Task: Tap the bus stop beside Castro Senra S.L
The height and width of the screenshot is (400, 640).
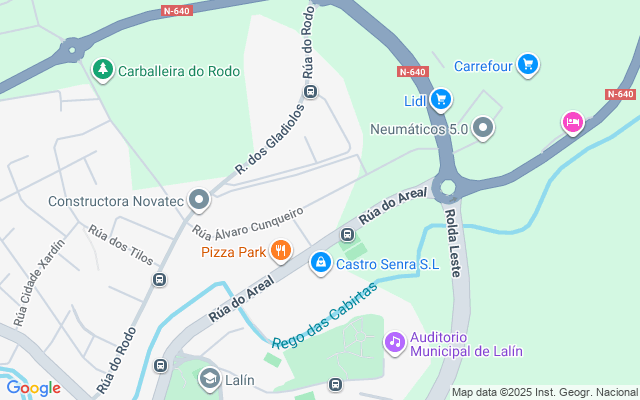Action: click(x=347, y=235)
